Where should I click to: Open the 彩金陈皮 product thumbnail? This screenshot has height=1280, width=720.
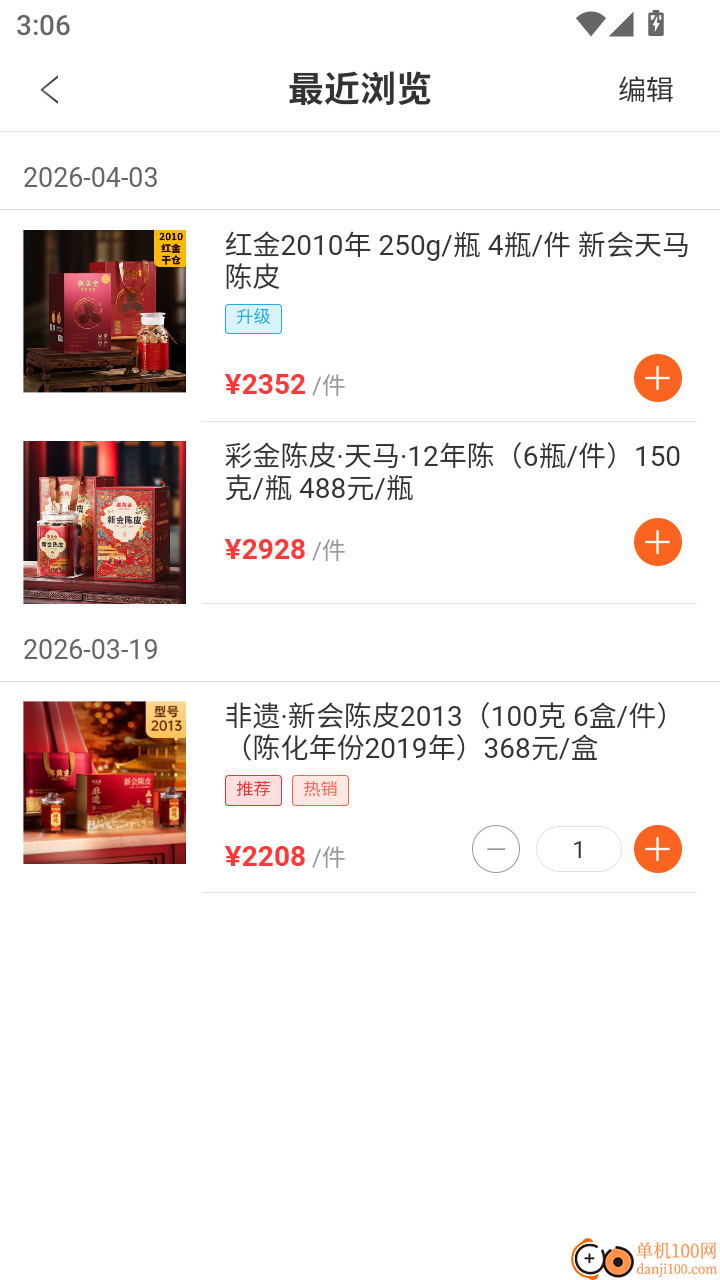(104, 522)
